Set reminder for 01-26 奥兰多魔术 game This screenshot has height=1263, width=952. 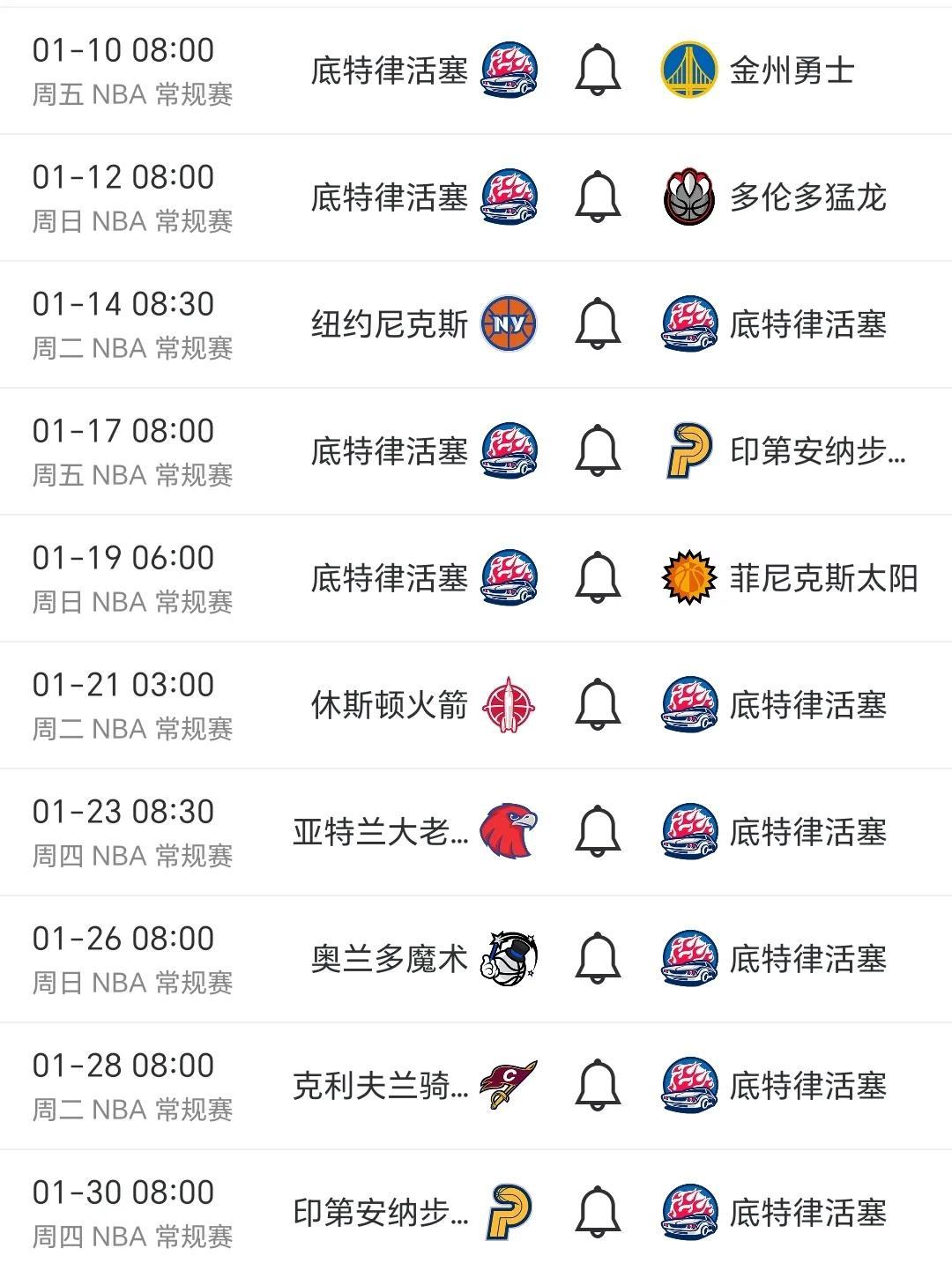tap(598, 959)
